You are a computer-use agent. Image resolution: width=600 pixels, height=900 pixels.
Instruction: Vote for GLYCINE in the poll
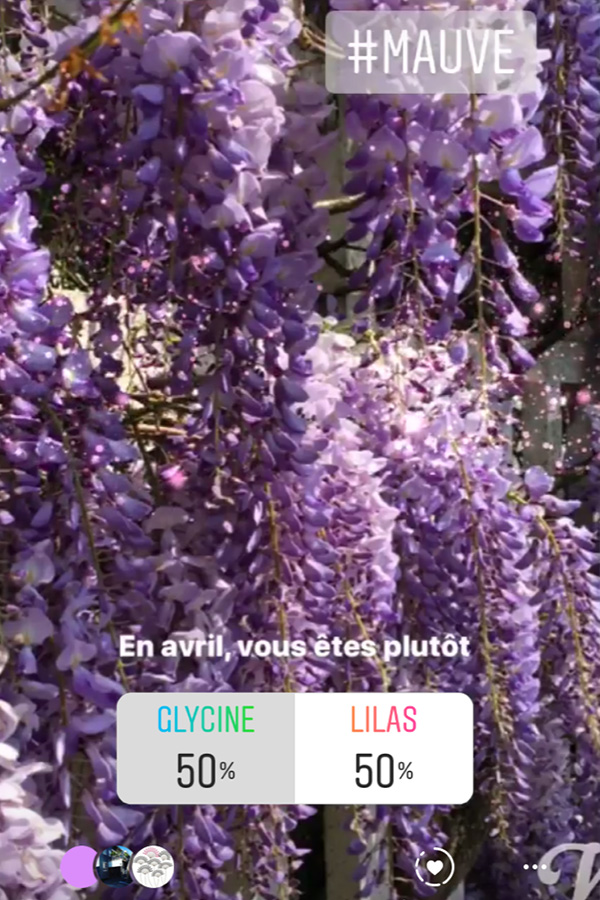[x=206, y=748]
